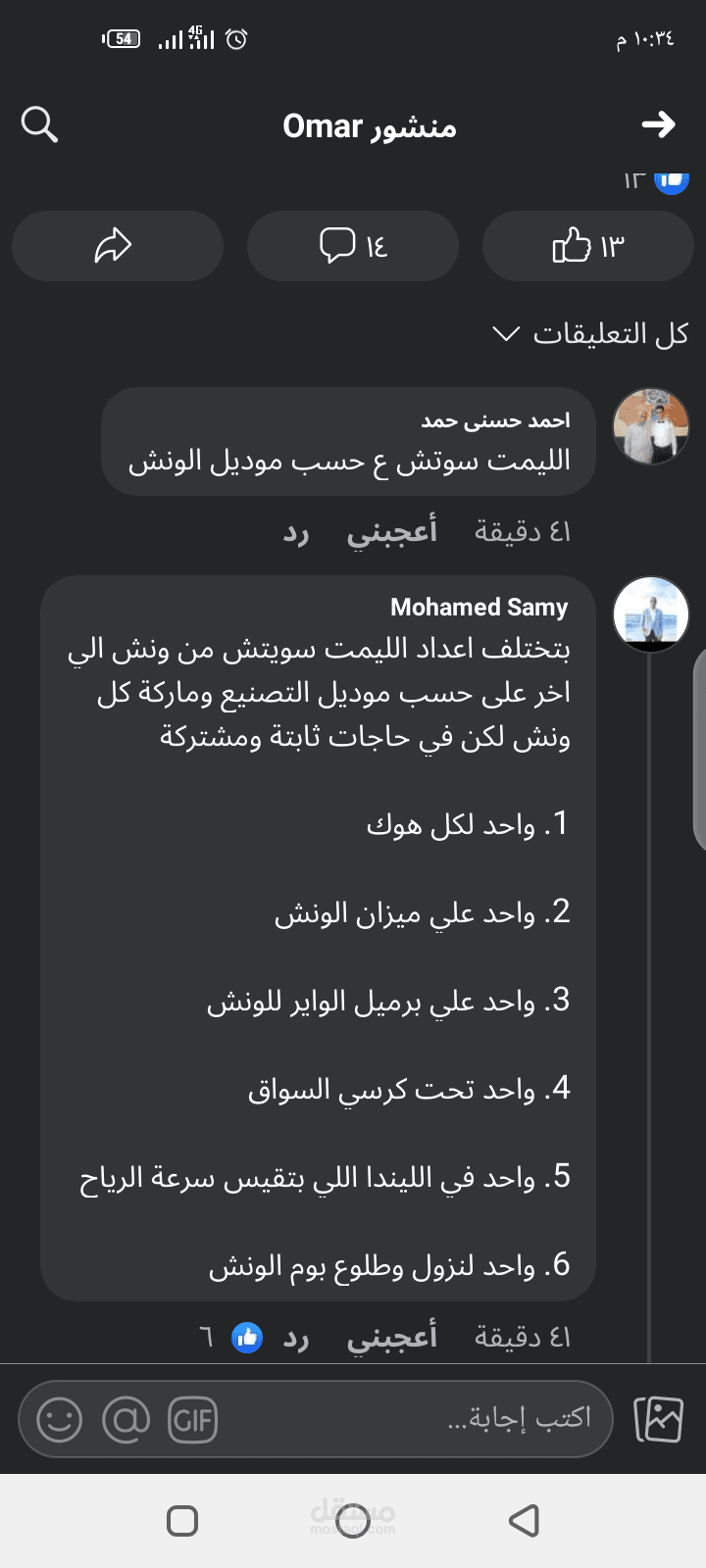Reply to Ahmed's comment using رد
Screen dimensions: 706x1568
(x=295, y=532)
